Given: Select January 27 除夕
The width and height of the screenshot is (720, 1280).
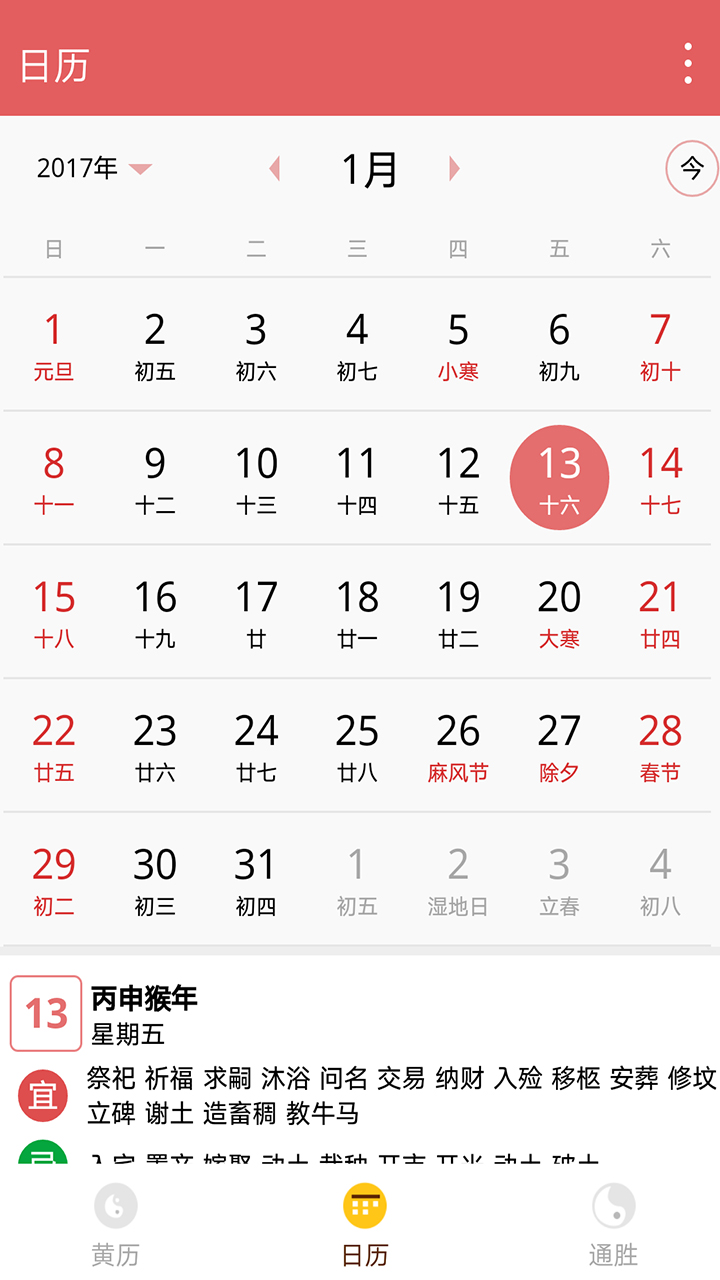Looking at the screenshot, I should point(559,746).
